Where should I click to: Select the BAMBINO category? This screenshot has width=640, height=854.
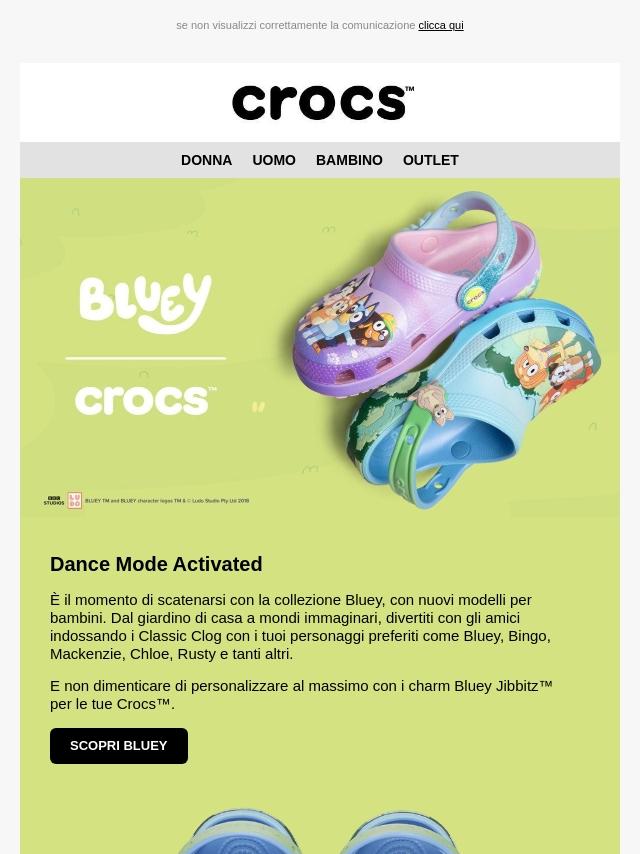click(x=349, y=160)
